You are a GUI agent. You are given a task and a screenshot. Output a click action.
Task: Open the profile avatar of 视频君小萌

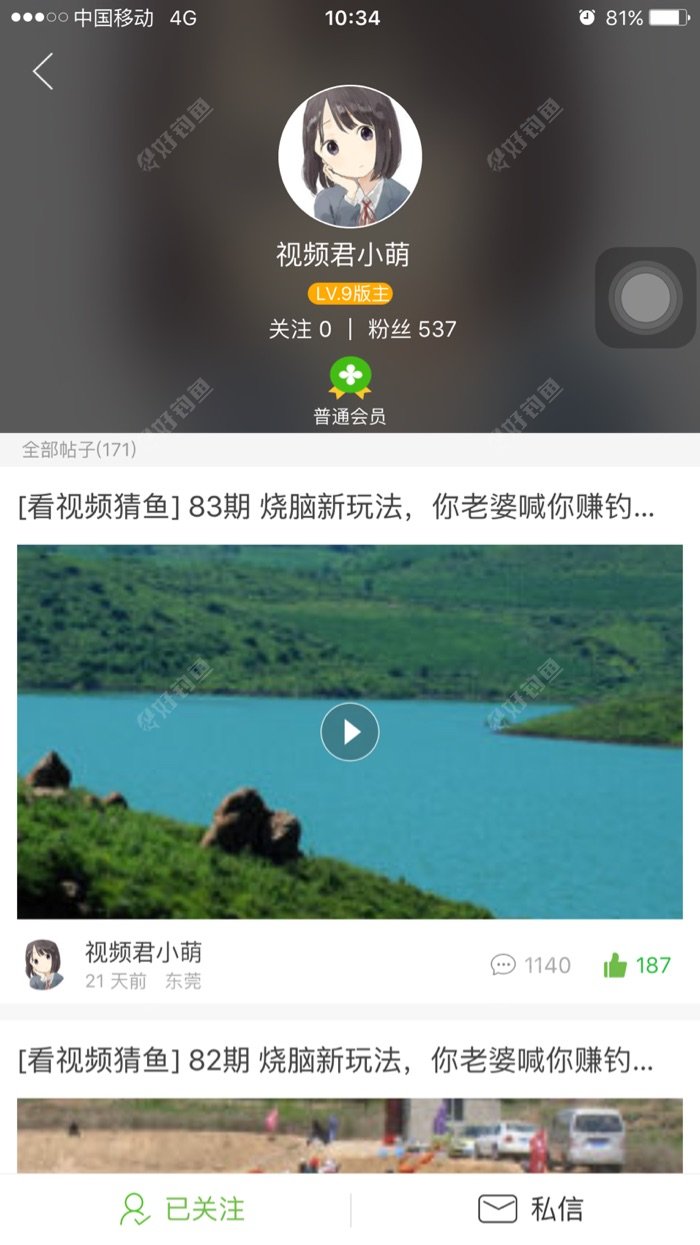pyautogui.click(x=350, y=157)
